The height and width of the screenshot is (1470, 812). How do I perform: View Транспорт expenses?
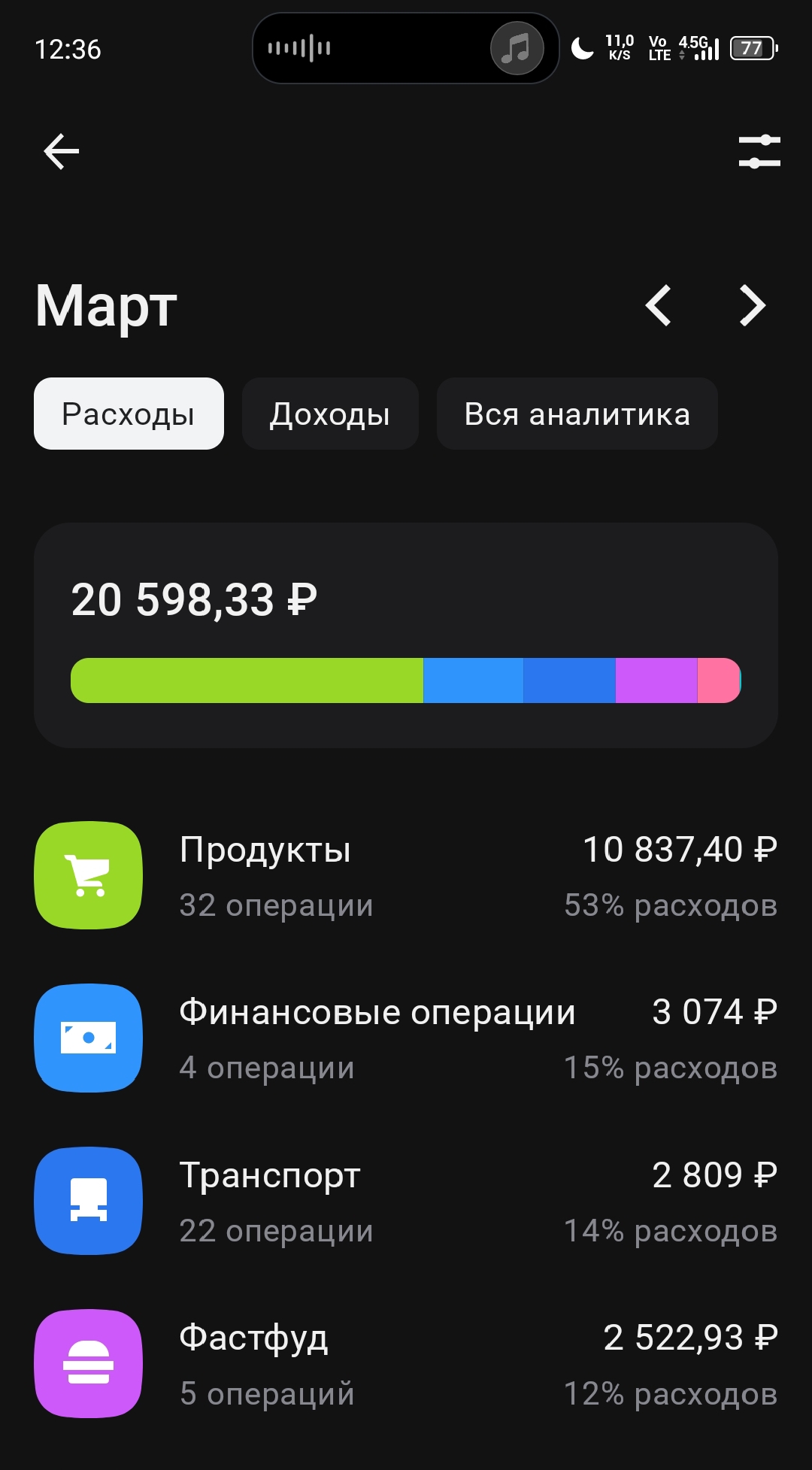406,1202
